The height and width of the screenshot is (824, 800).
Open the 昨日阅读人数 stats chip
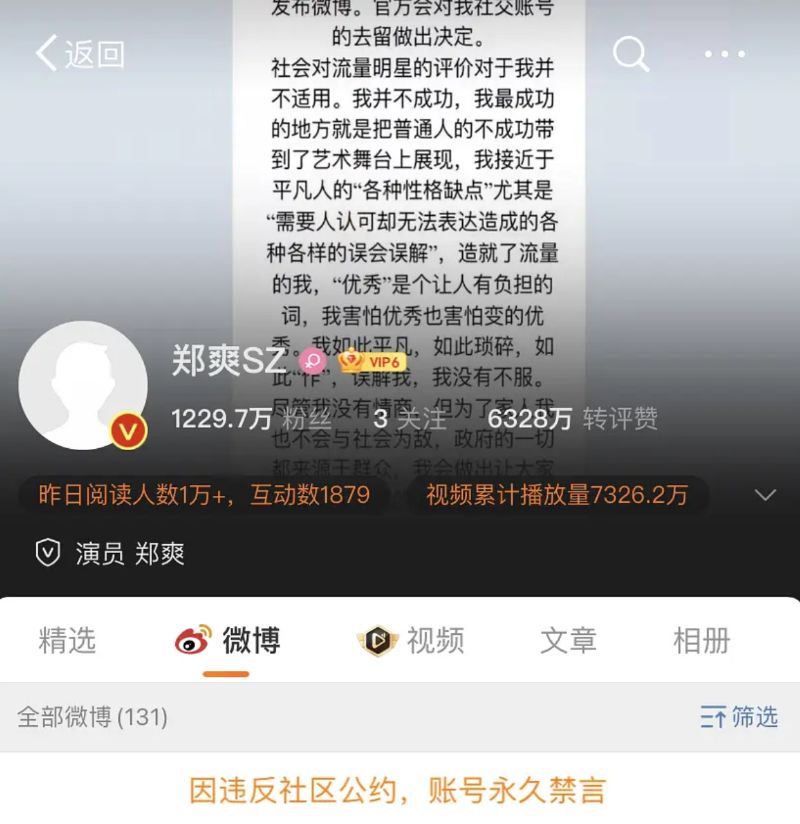pyautogui.click(x=204, y=495)
